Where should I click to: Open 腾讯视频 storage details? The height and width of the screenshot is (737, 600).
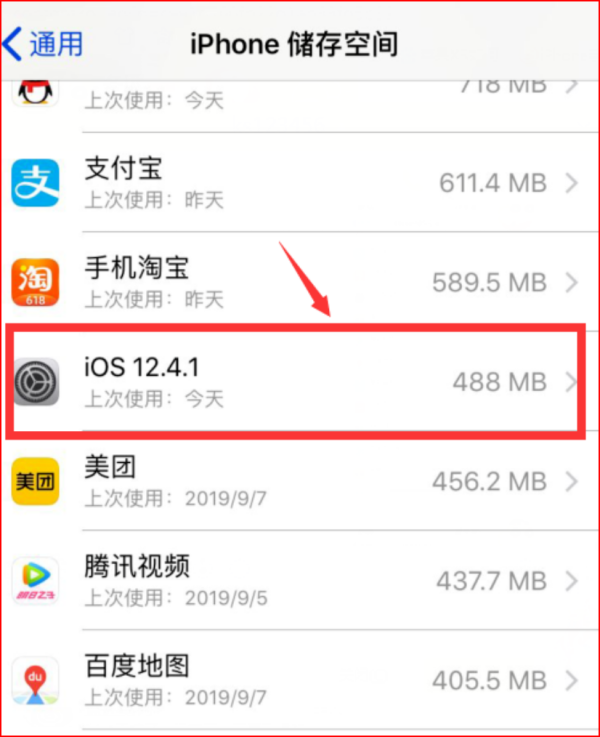(x=300, y=580)
